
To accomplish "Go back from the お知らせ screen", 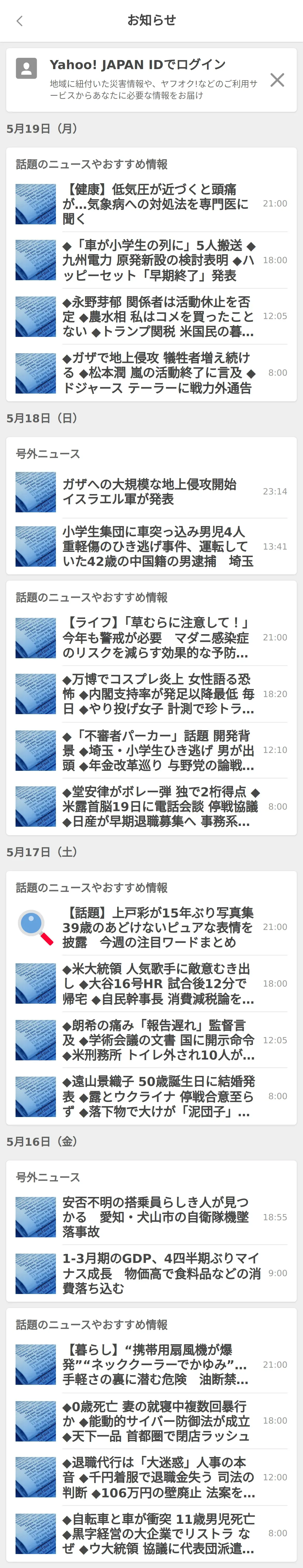I will tap(19, 21).
